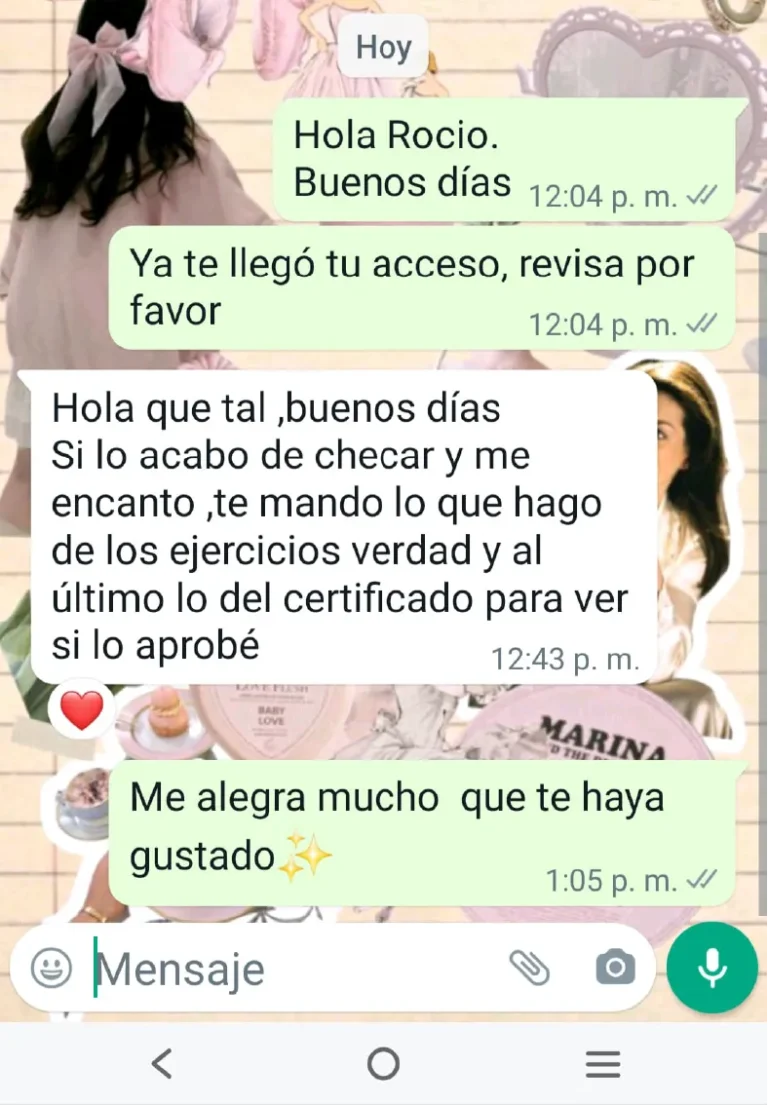The image size is (768, 1105).
Task: Go to home via system circle button
Action: [x=383, y=1063]
